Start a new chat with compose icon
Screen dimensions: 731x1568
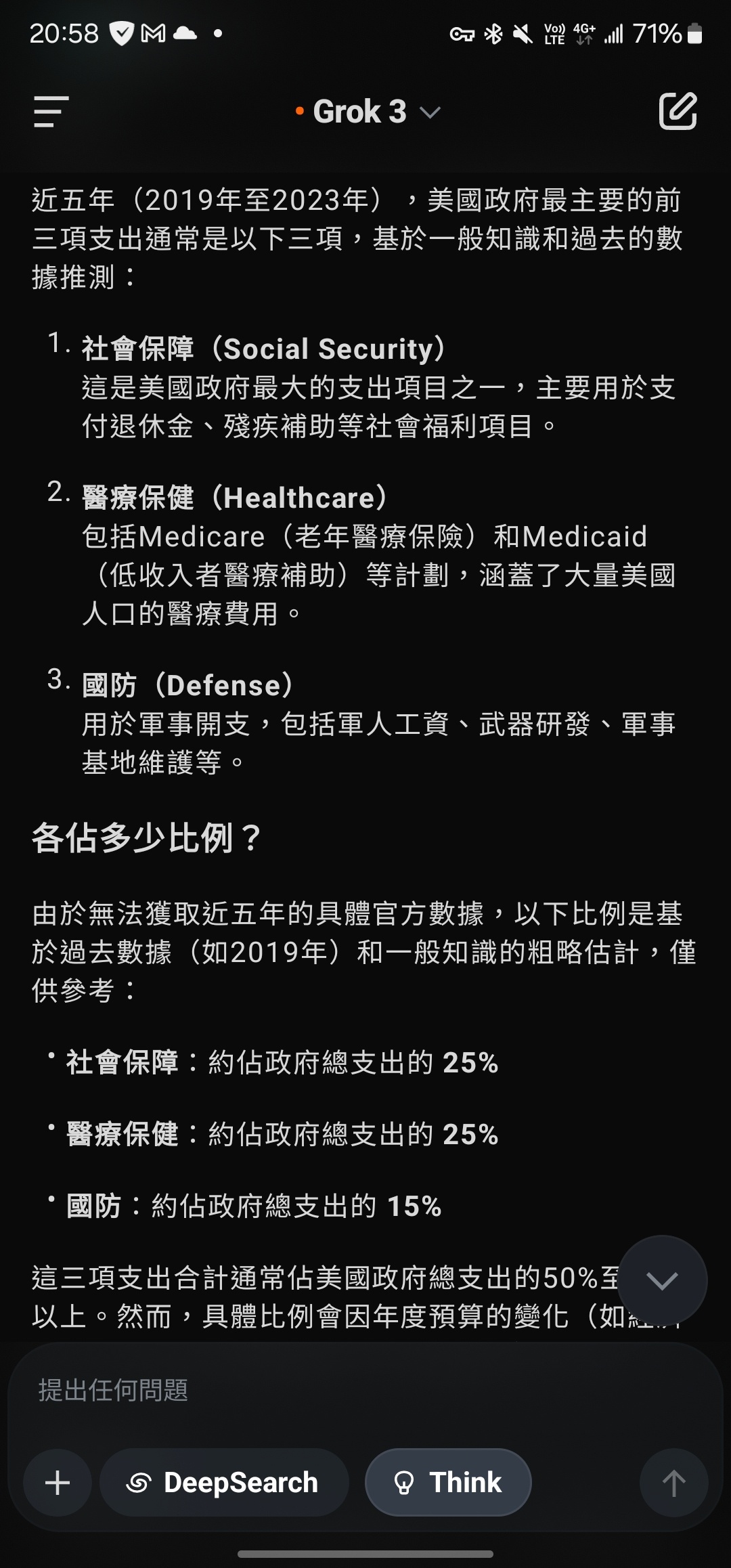[x=678, y=111]
